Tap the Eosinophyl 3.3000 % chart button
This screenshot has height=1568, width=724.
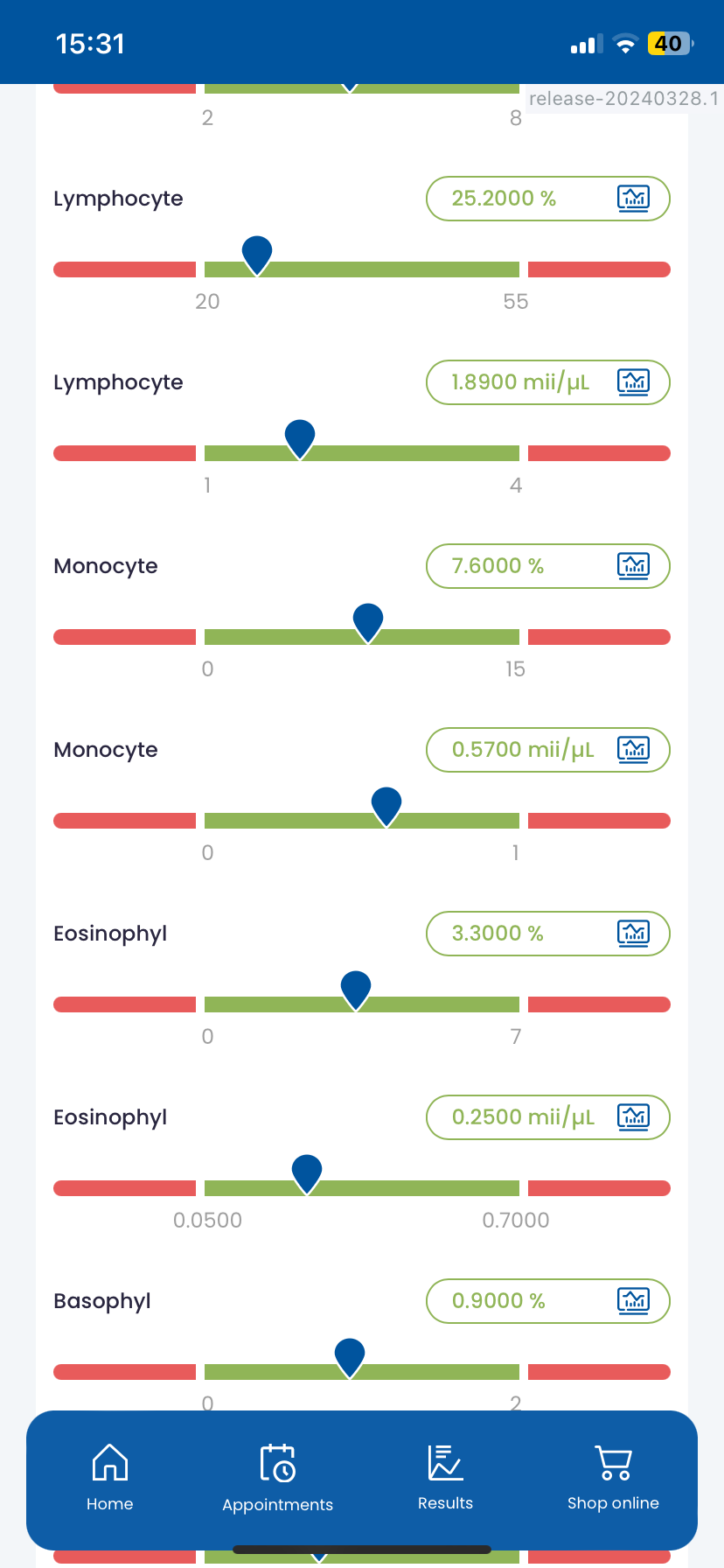(x=633, y=934)
